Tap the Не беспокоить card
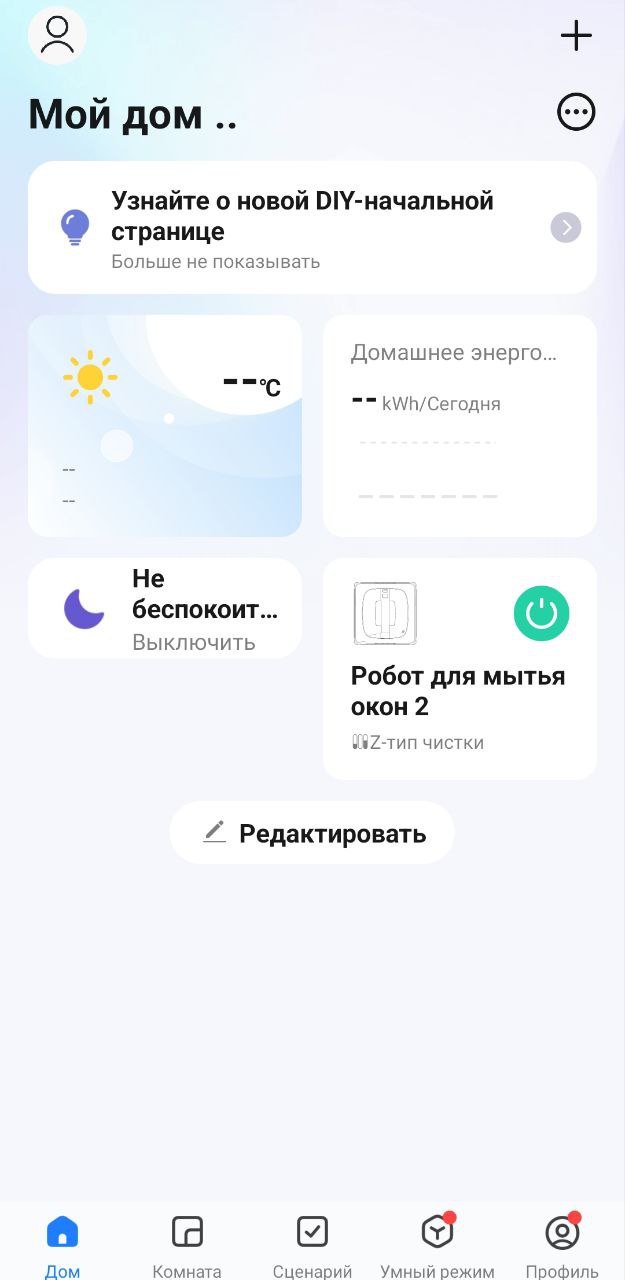Viewport: 625px width, 1280px height. coord(165,608)
